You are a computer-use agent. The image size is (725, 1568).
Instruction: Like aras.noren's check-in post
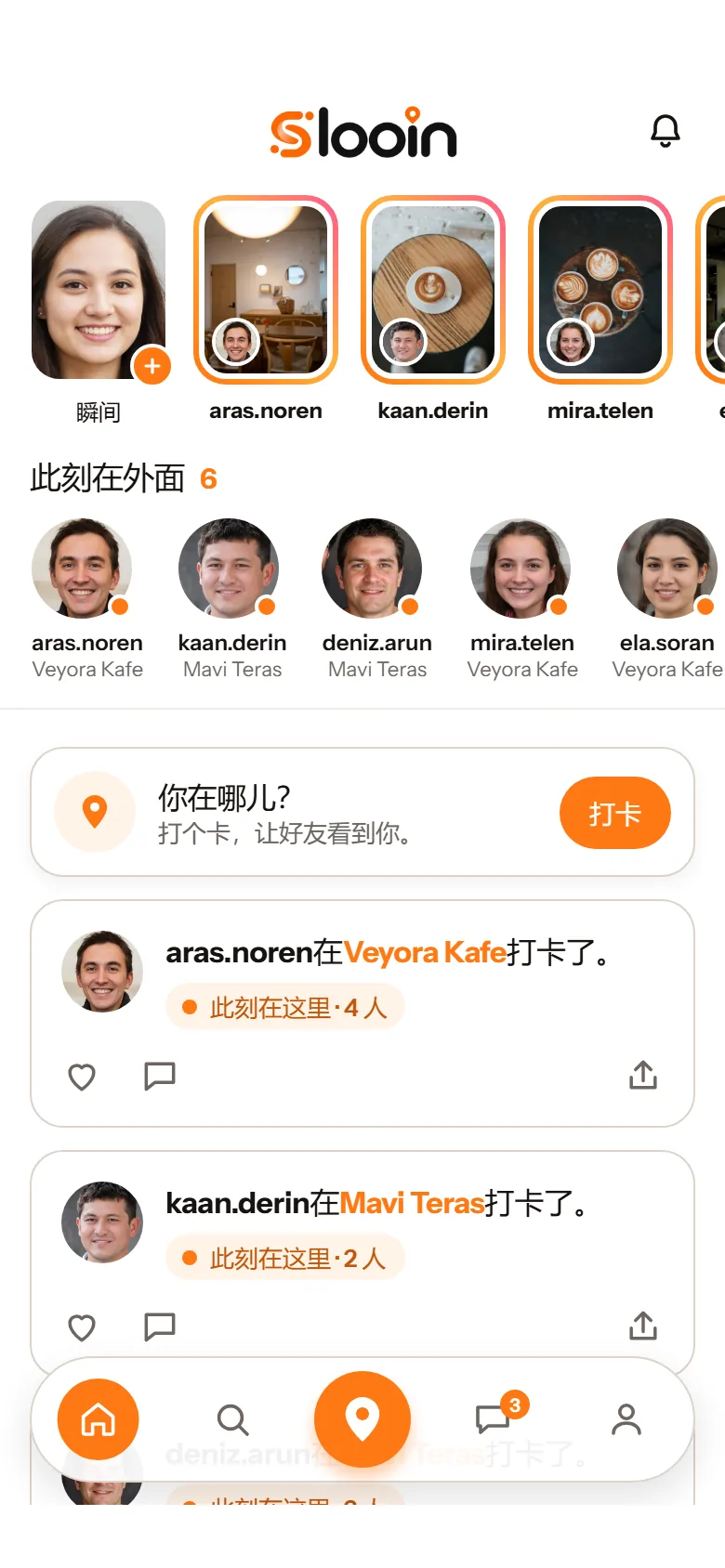pos(82,1077)
